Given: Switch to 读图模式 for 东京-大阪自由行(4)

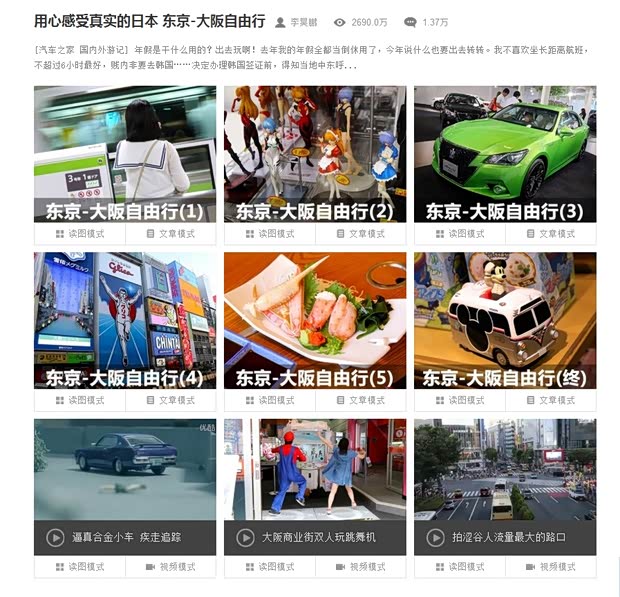Looking at the screenshot, I should (80, 401).
